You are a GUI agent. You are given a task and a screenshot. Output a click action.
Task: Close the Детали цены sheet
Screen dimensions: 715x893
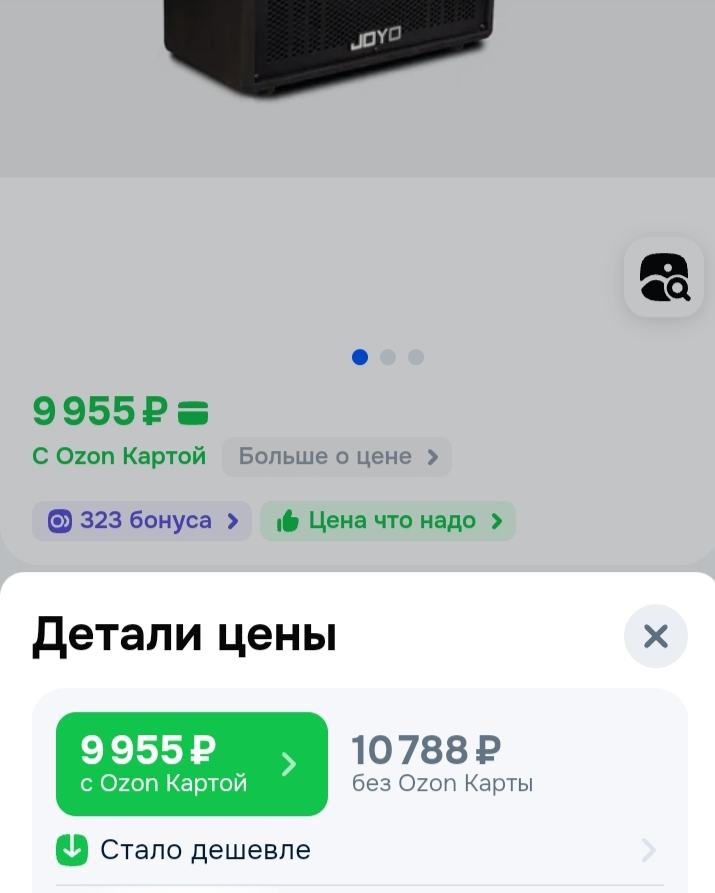coord(655,636)
